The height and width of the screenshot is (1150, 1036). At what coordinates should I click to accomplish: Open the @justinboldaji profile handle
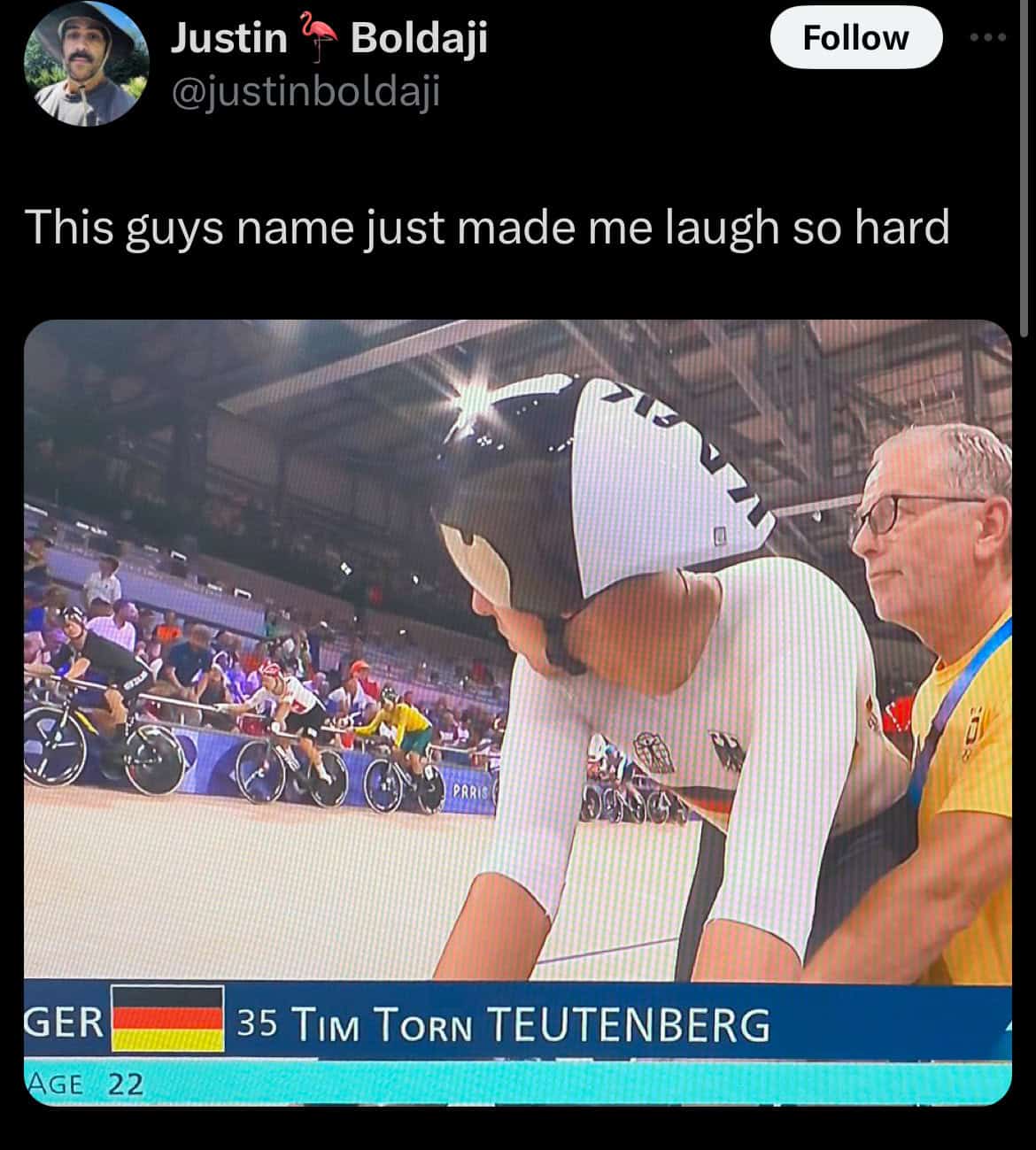click(x=304, y=92)
